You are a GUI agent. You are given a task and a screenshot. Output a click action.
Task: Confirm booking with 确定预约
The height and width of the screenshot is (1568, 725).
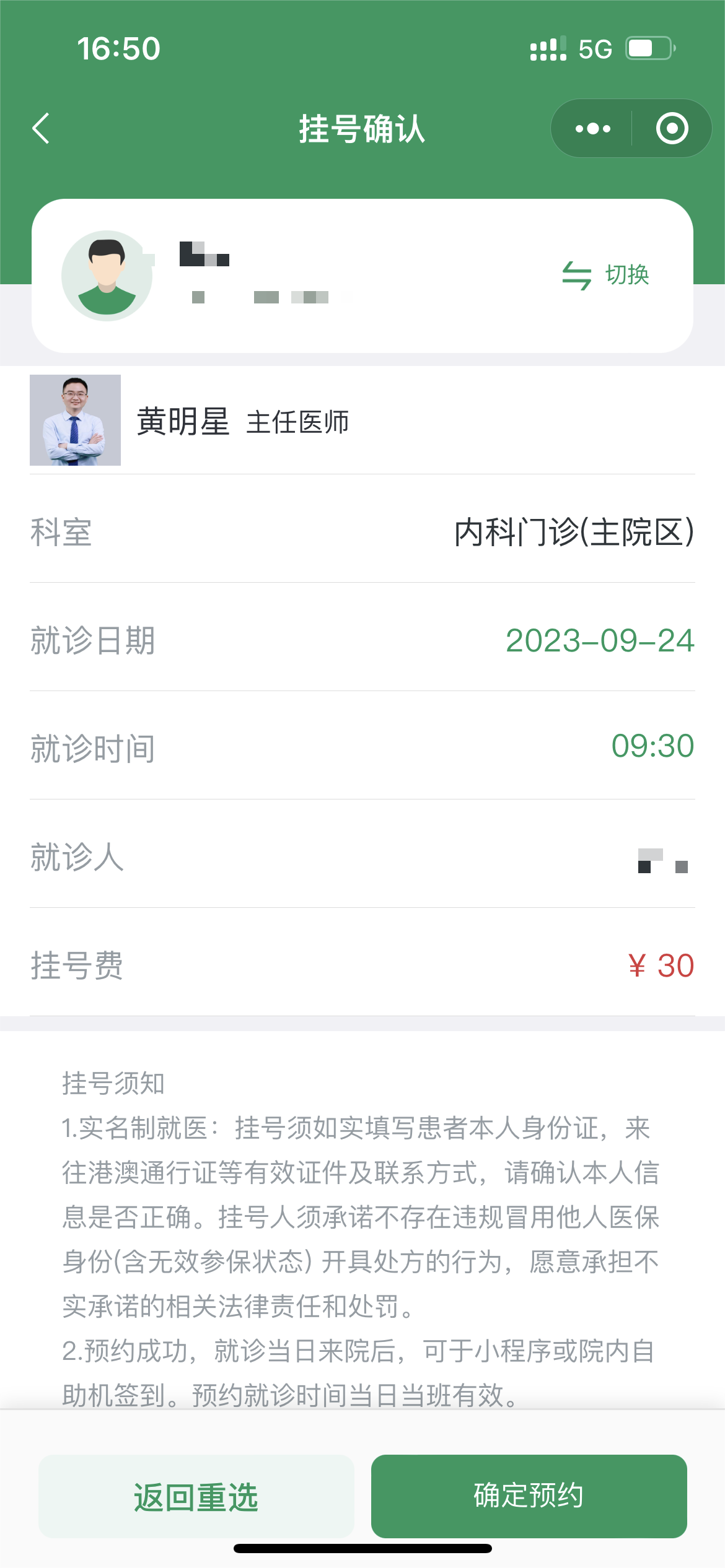click(x=529, y=1496)
